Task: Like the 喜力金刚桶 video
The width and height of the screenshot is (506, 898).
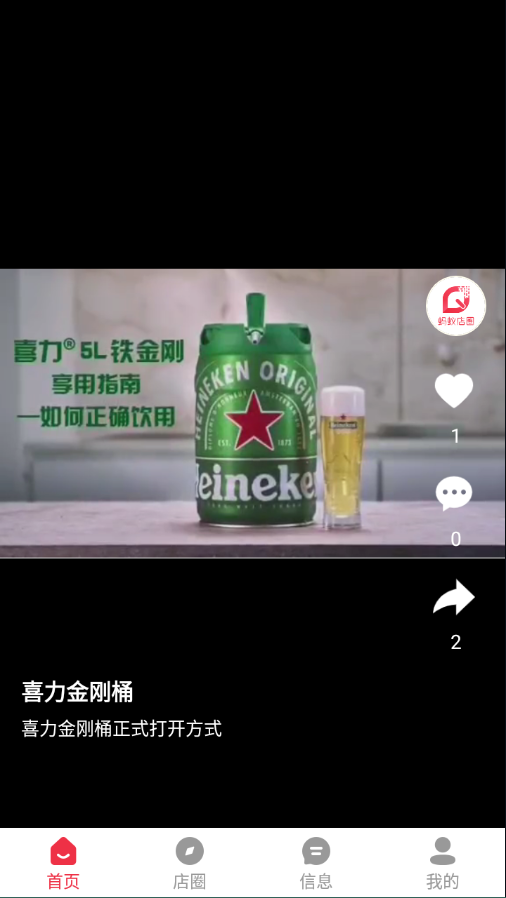Action: 454,391
